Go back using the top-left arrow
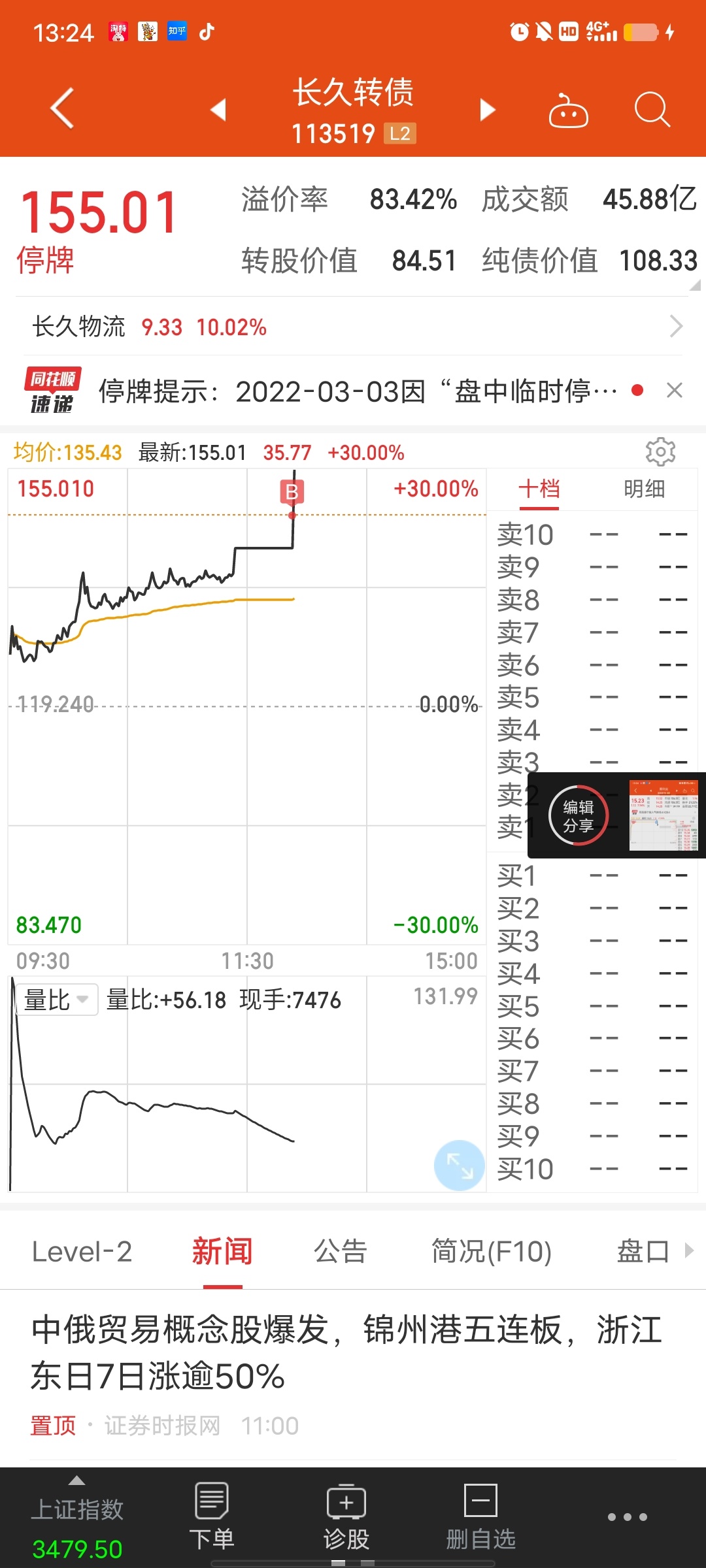This screenshot has height=1568, width=706. point(62,108)
